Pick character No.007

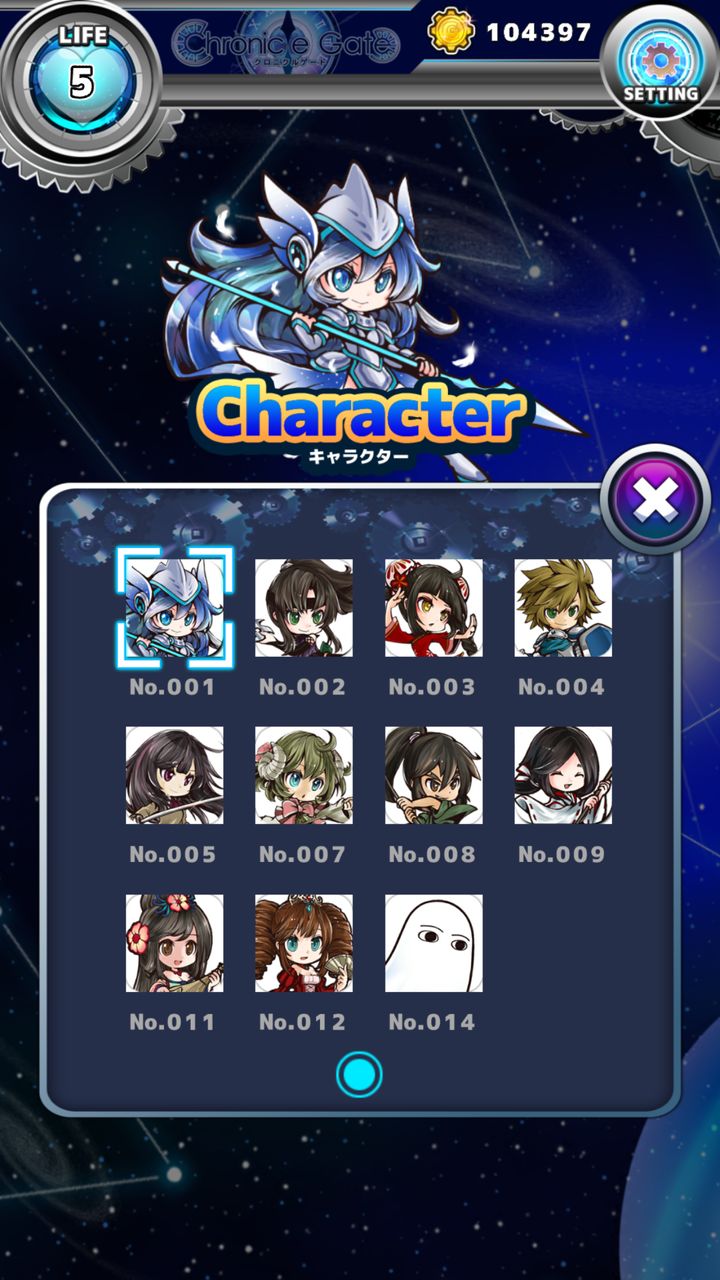pyautogui.click(x=304, y=775)
